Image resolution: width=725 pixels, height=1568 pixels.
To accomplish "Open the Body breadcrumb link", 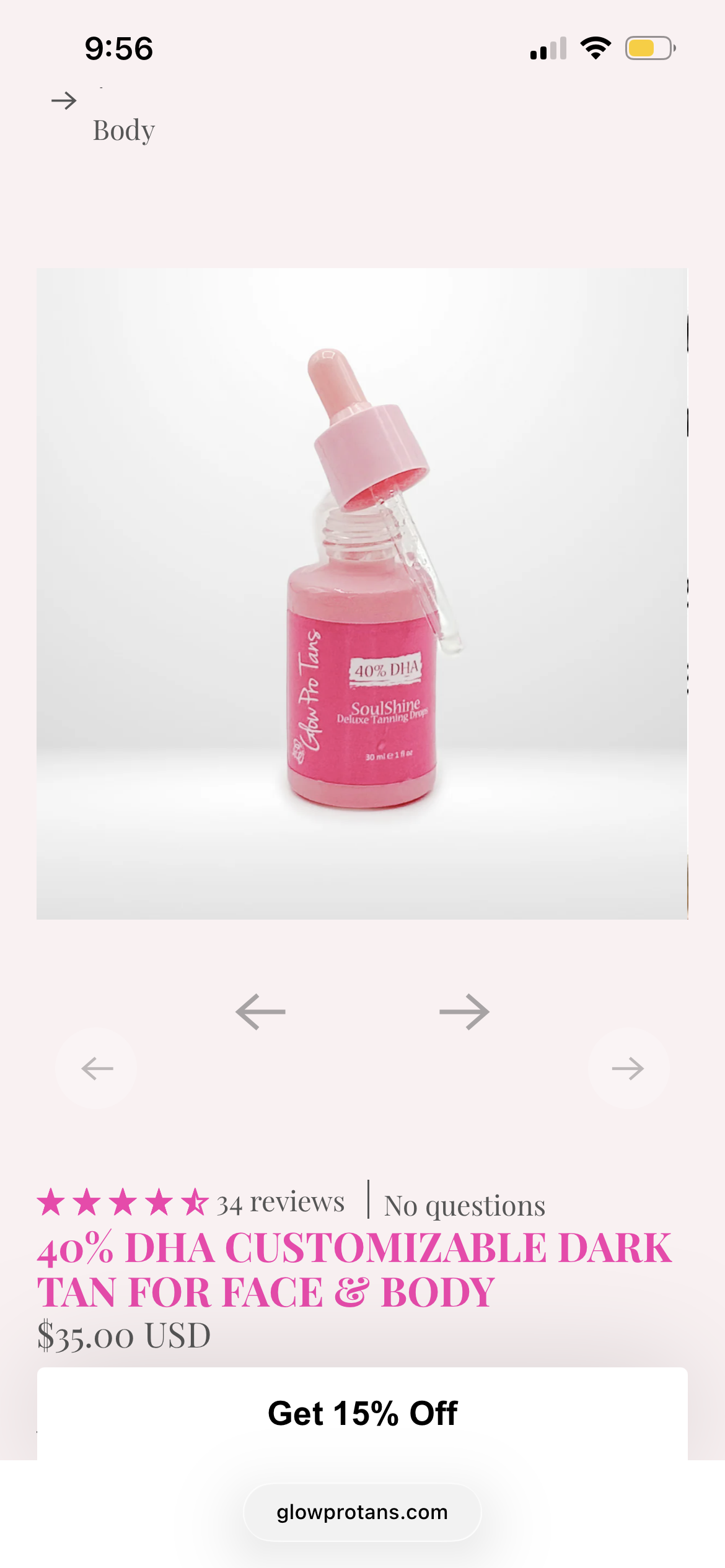I will coord(123,131).
